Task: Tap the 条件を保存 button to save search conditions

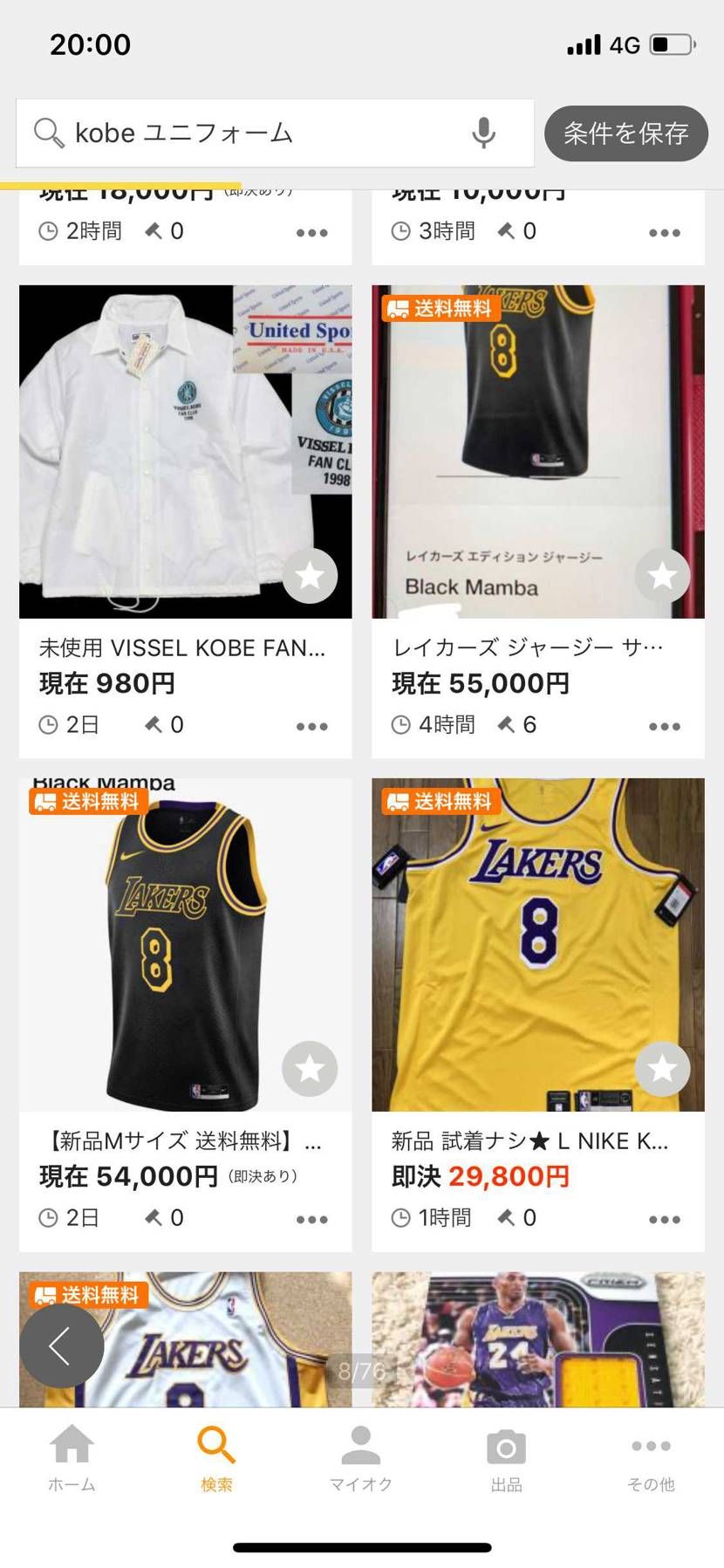Action: point(625,134)
